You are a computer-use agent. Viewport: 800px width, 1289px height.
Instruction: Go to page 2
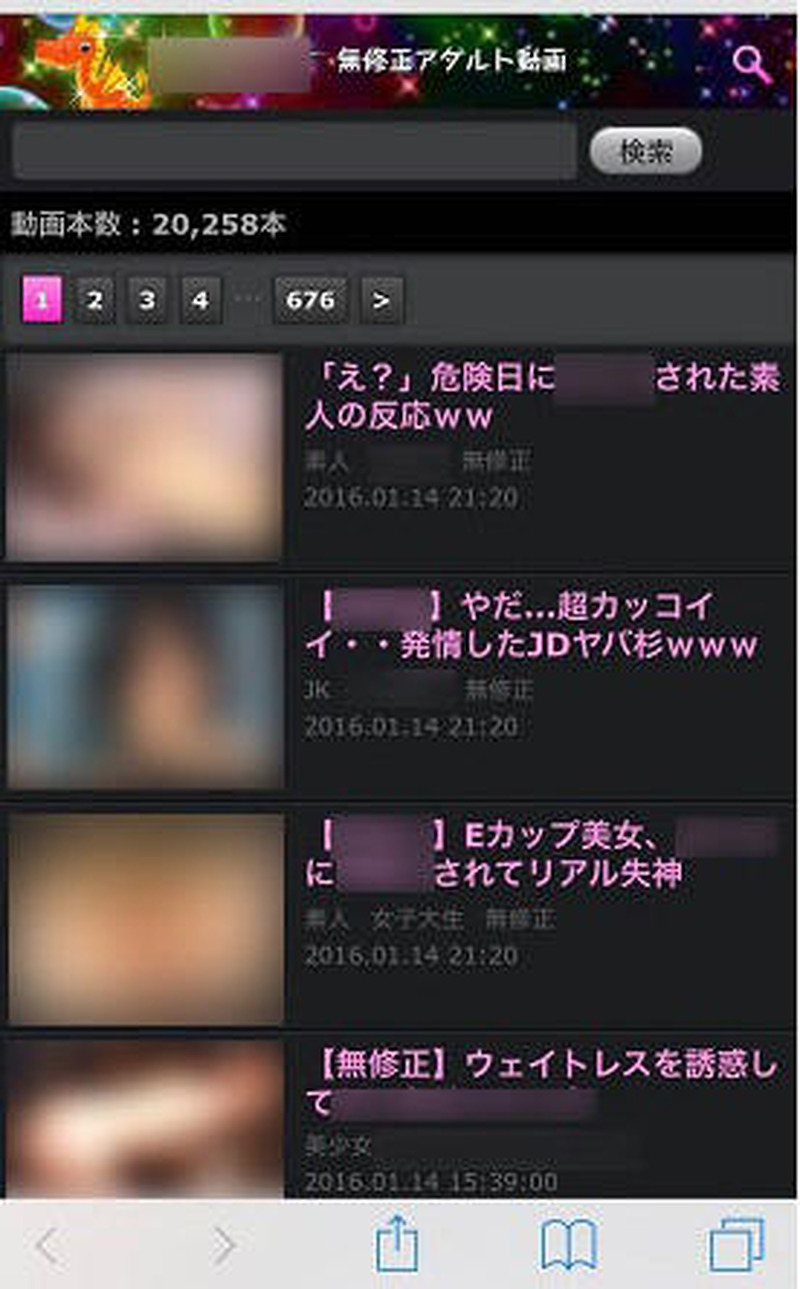(x=95, y=300)
